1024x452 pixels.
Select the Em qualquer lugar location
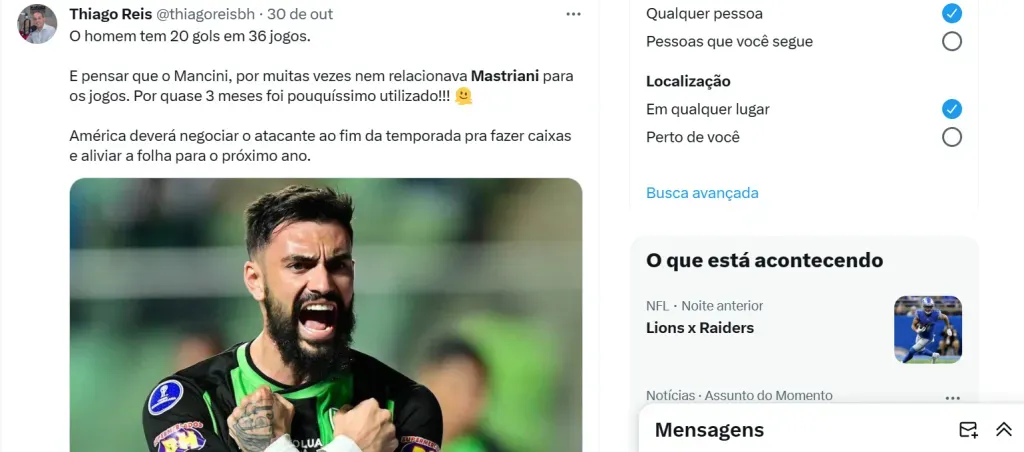(952, 109)
